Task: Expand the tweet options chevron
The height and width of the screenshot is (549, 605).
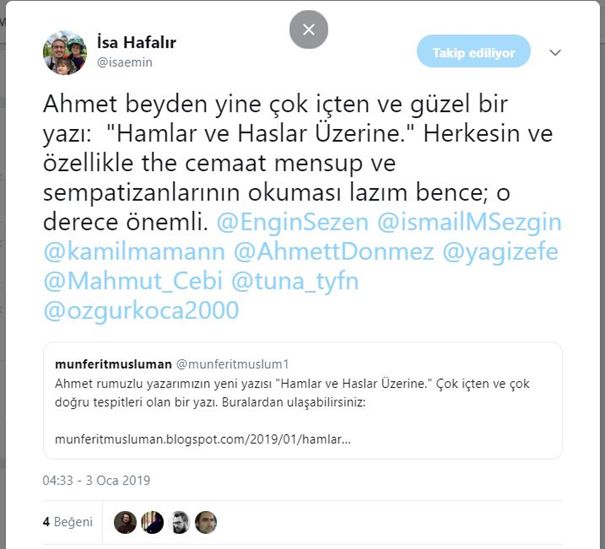Action: tap(556, 52)
